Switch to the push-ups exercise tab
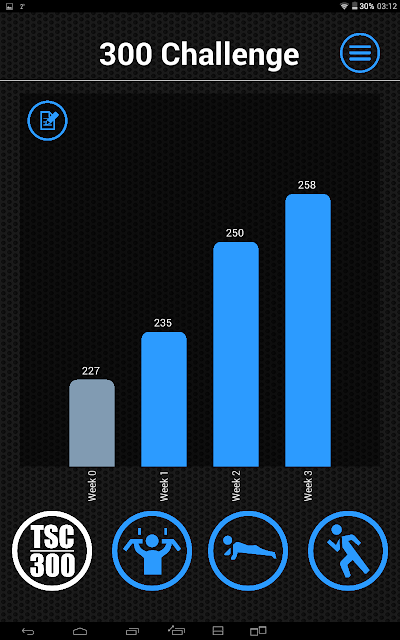Screen dimensions: 400x640 coord(248,551)
